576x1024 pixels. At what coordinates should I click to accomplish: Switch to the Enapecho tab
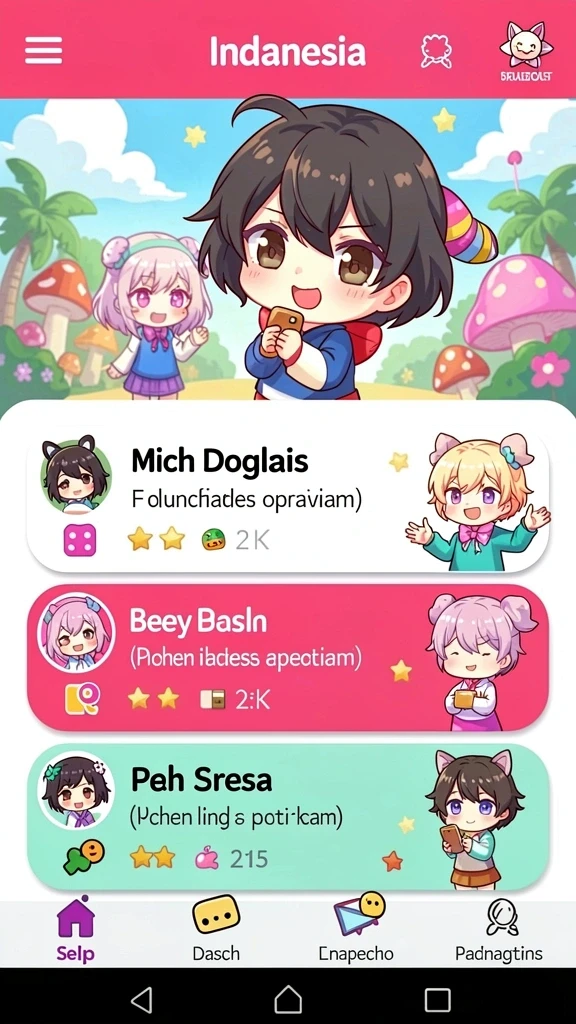pyautogui.click(x=357, y=933)
